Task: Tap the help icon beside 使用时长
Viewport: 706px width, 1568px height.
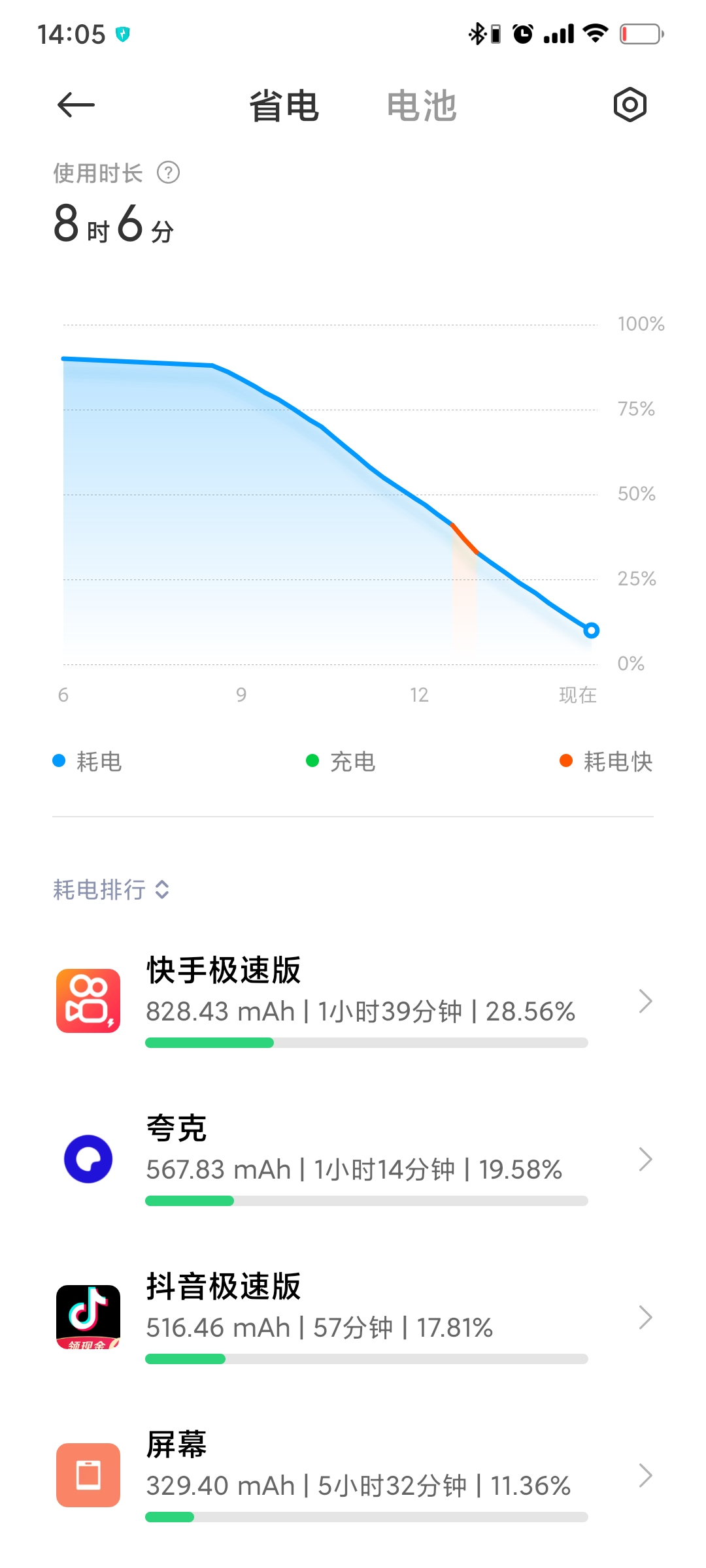Action: [x=169, y=173]
